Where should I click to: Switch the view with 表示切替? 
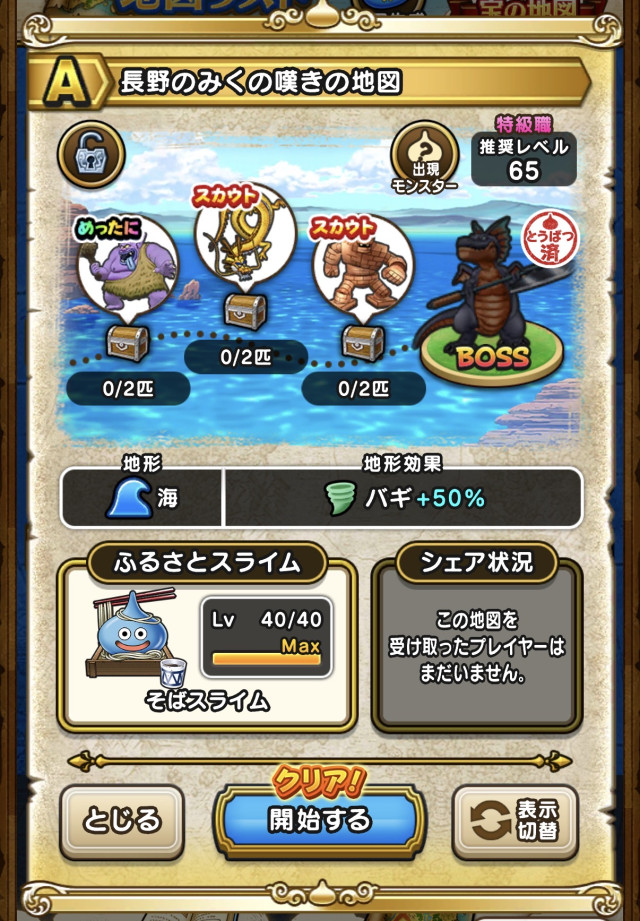click(x=517, y=821)
